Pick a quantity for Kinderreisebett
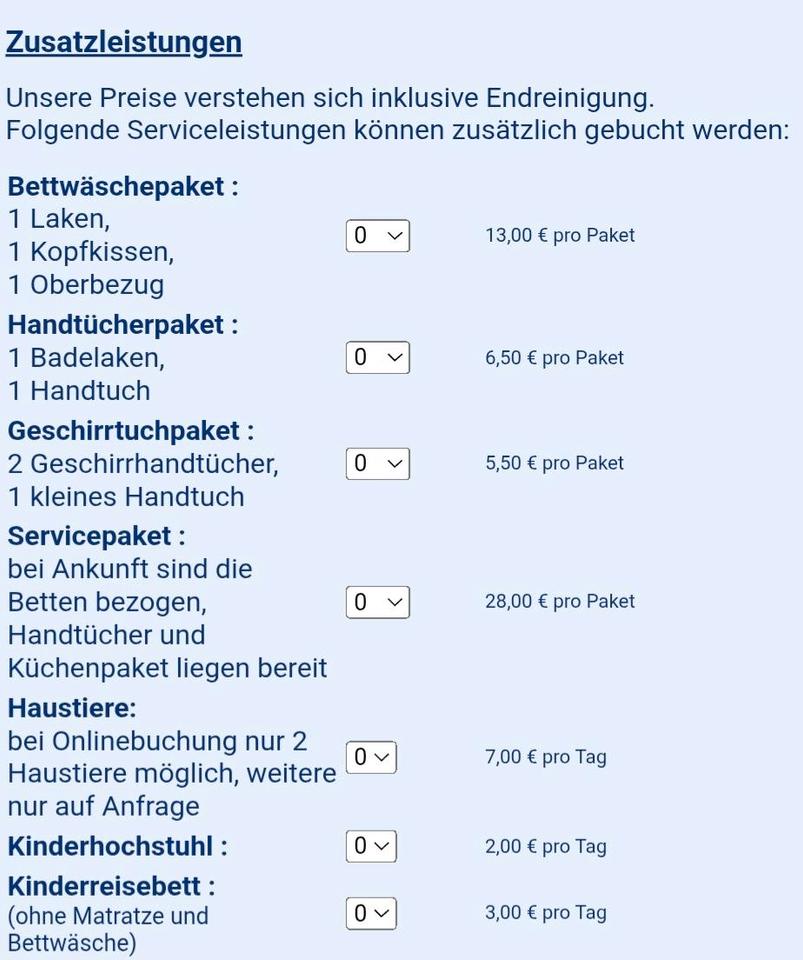 click(371, 913)
